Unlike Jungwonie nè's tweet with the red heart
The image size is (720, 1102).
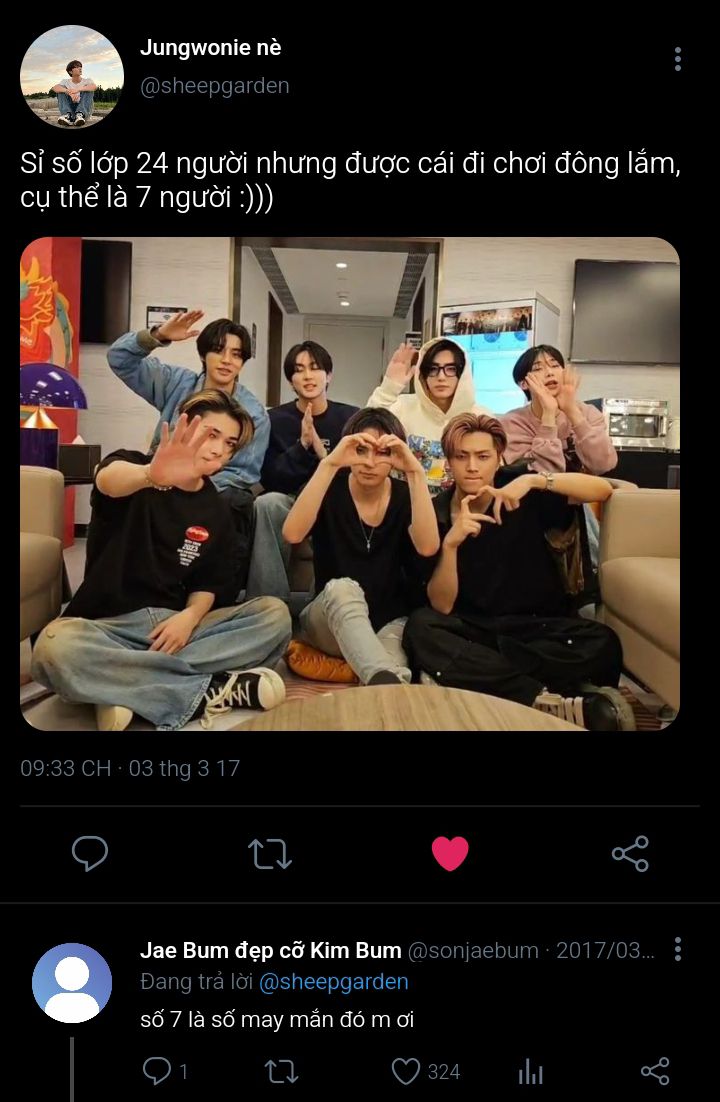(450, 853)
